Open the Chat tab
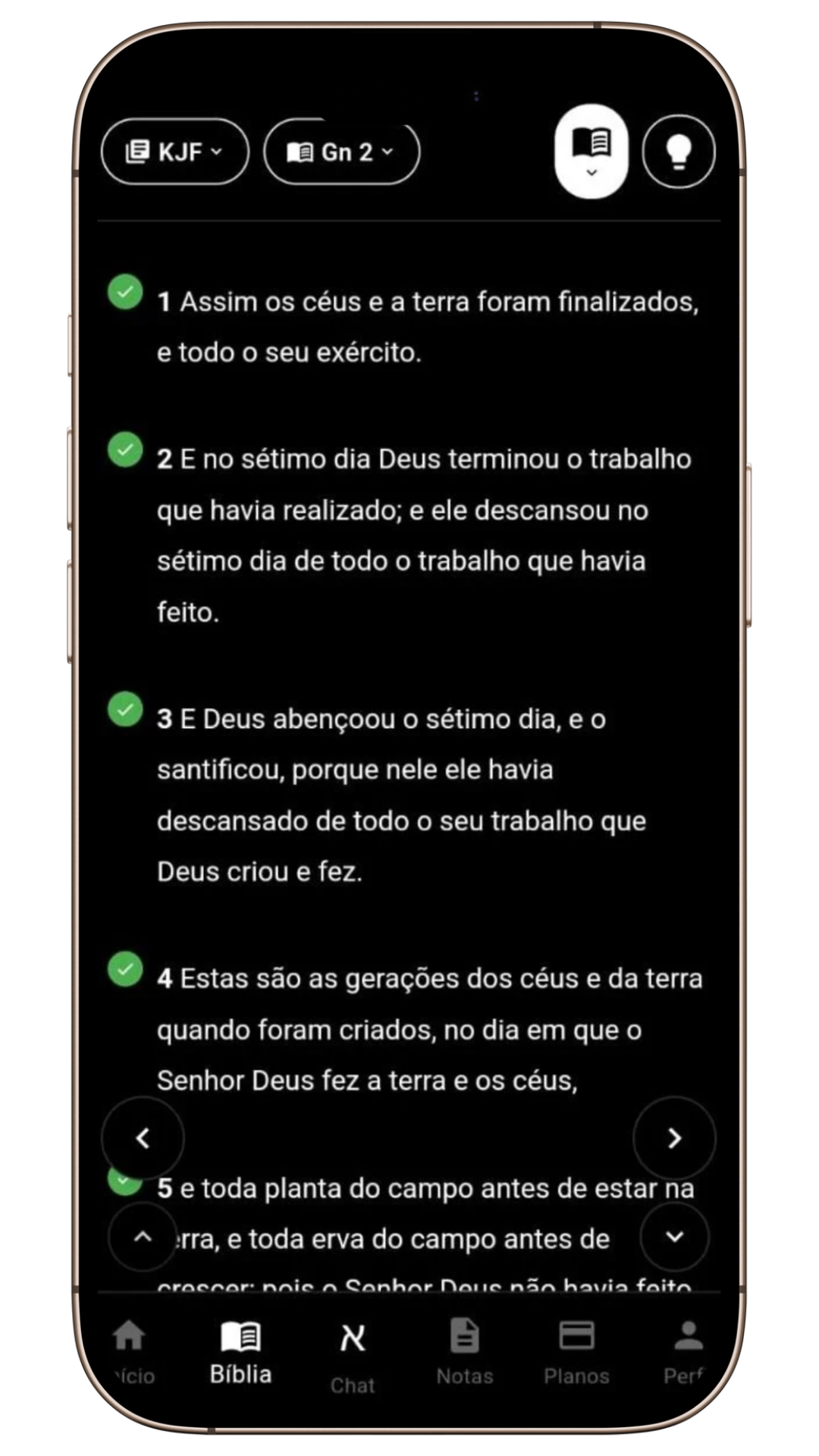819x1456 pixels. click(353, 1357)
